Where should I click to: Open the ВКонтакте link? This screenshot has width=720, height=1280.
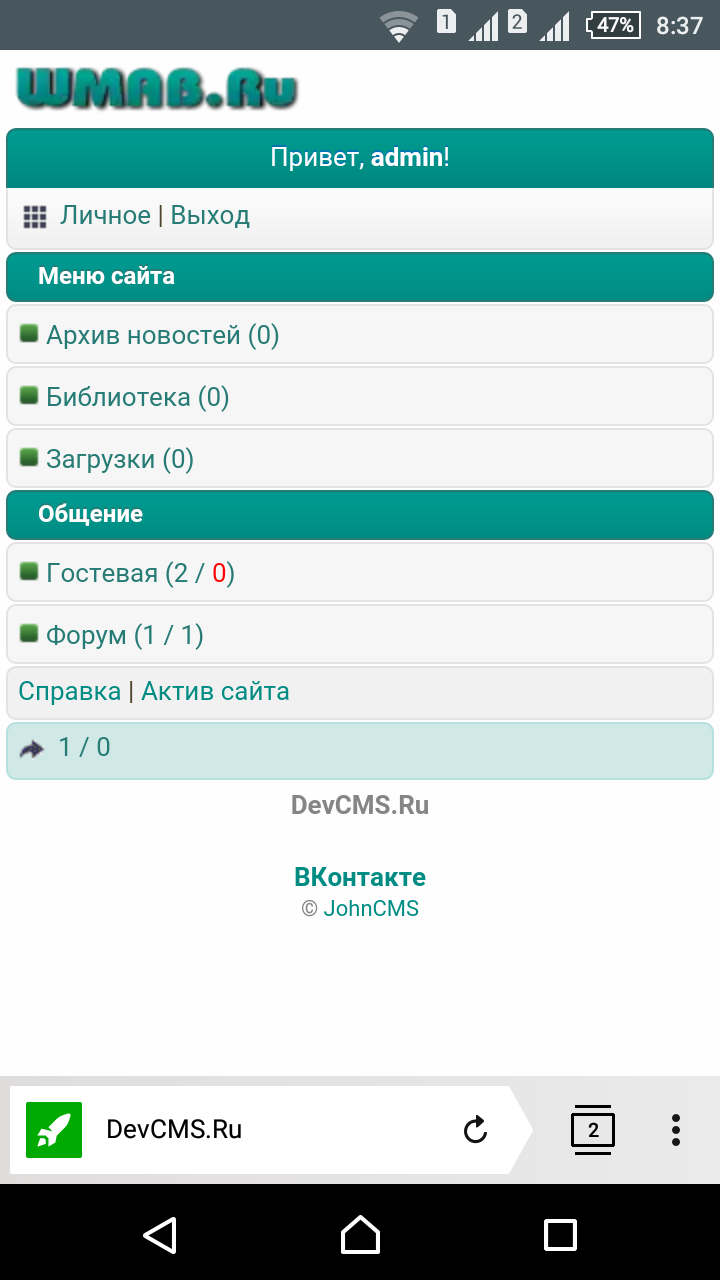(360, 877)
